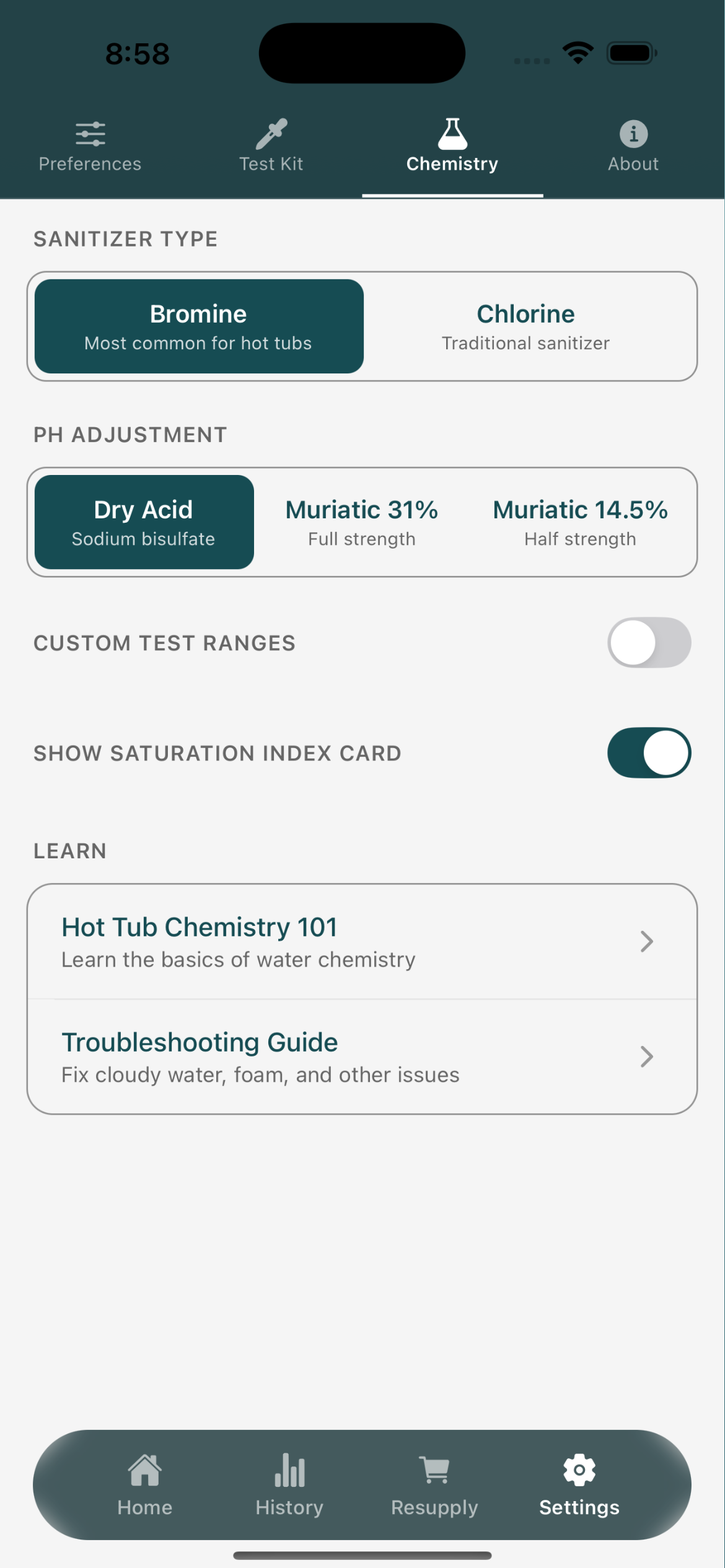The height and width of the screenshot is (1568, 725).
Task: Enable Custom Test Ranges
Action: point(648,642)
